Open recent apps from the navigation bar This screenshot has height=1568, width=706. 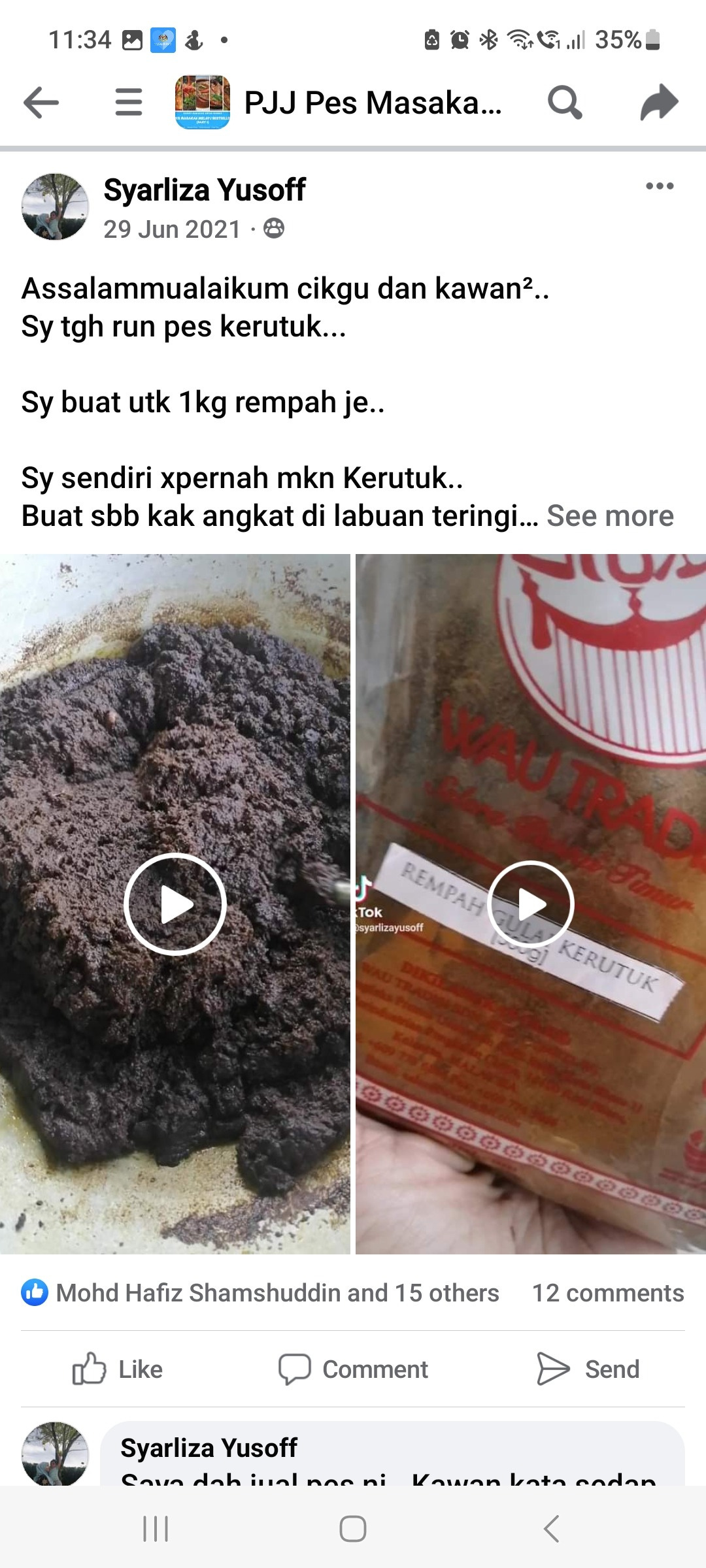point(156,1529)
